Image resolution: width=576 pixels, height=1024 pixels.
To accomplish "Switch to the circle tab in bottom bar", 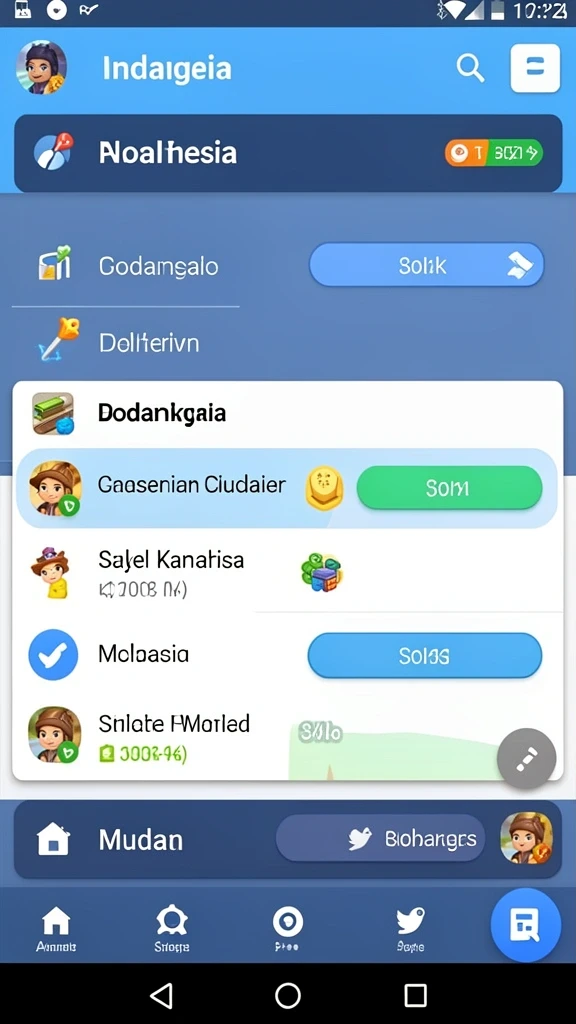I will [x=287, y=929].
